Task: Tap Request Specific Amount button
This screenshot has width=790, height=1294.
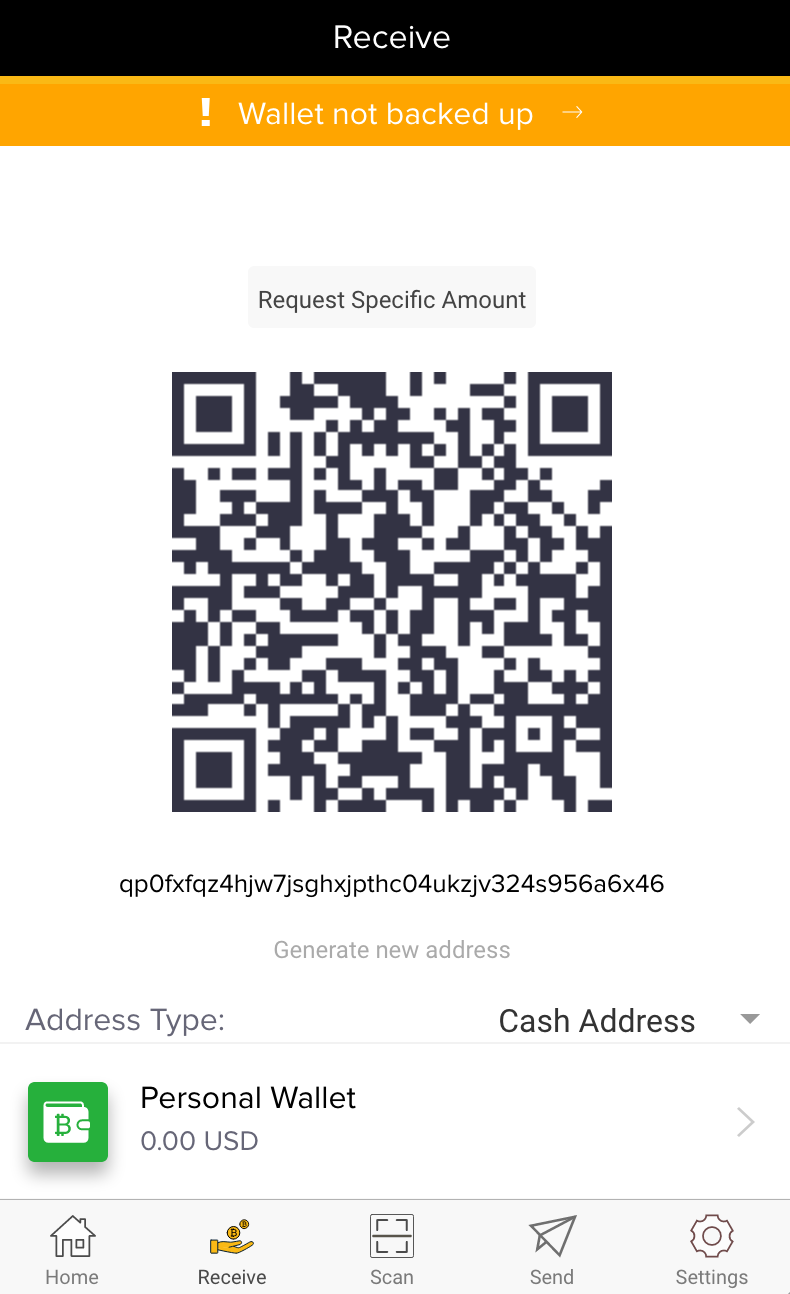Action: click(392, 298)
